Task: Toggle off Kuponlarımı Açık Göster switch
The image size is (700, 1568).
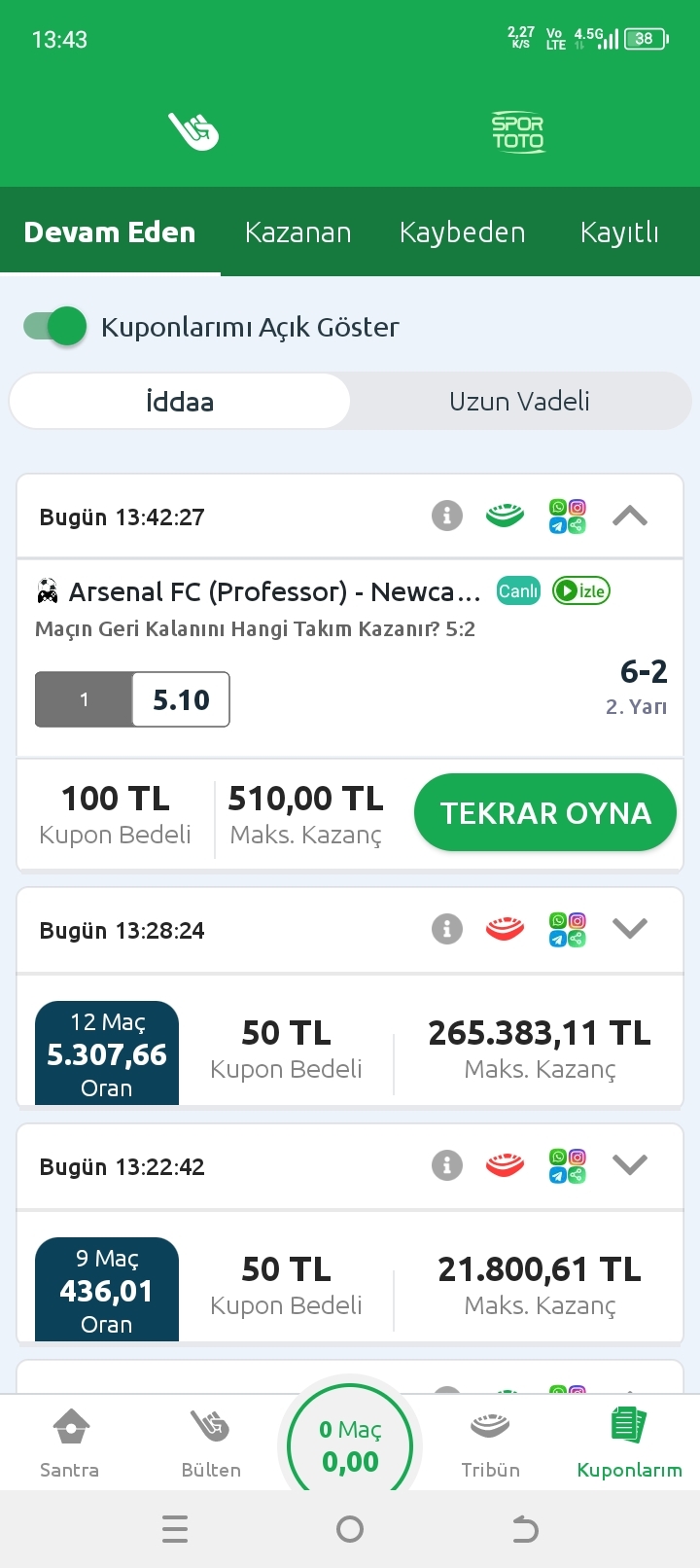Action: click(x=55, y=326)
